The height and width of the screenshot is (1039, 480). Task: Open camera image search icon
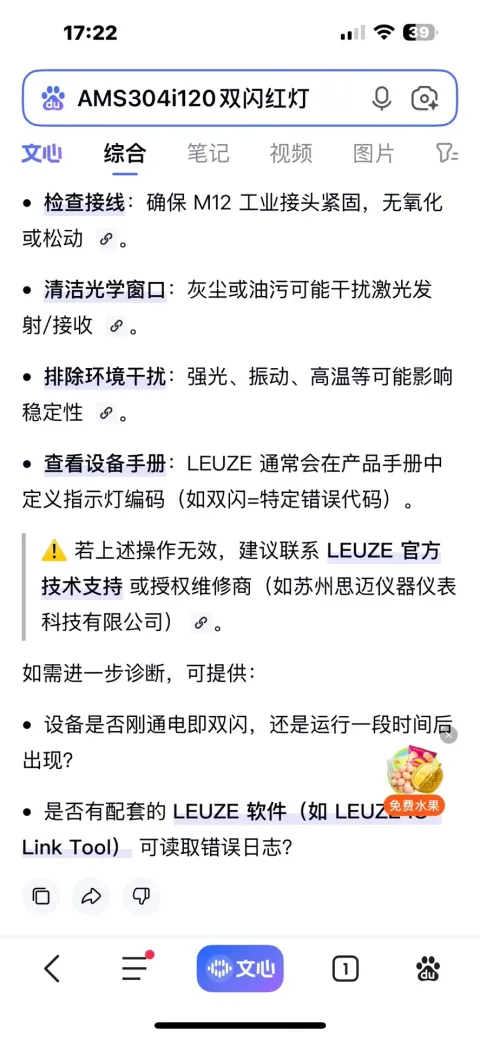tap(425, 98)
